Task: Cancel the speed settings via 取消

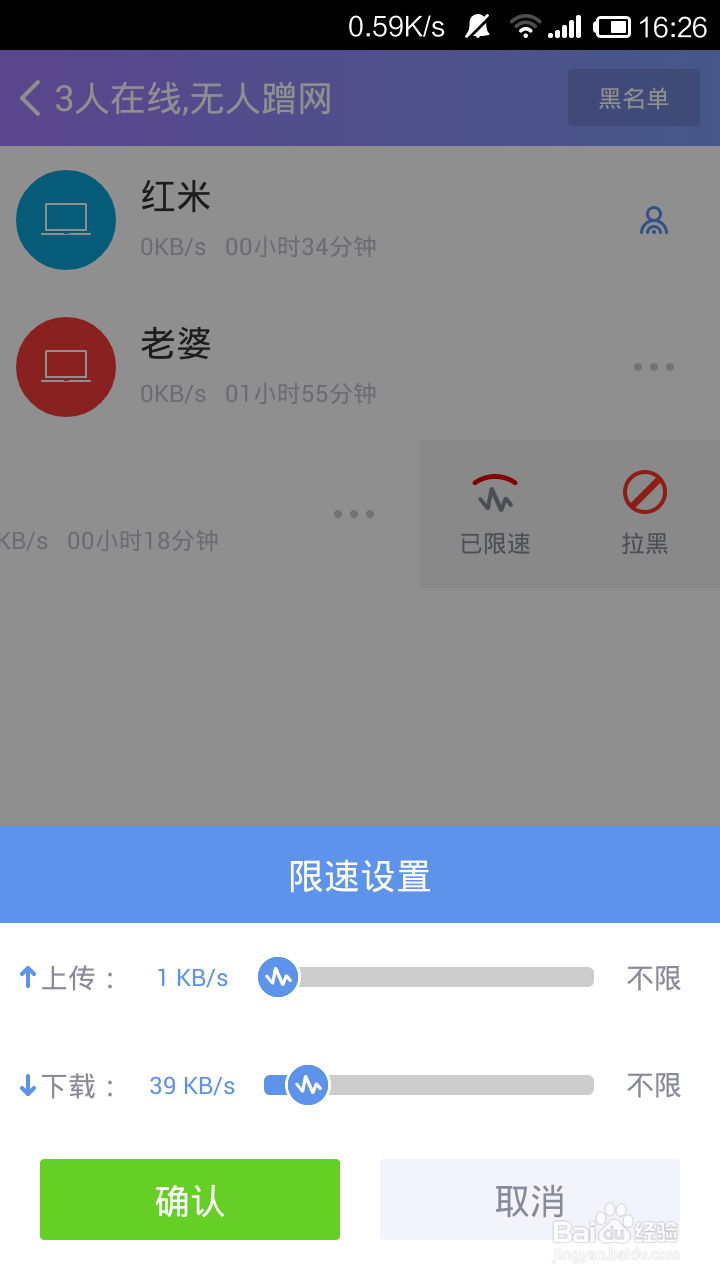Action: pos(529,1199)
